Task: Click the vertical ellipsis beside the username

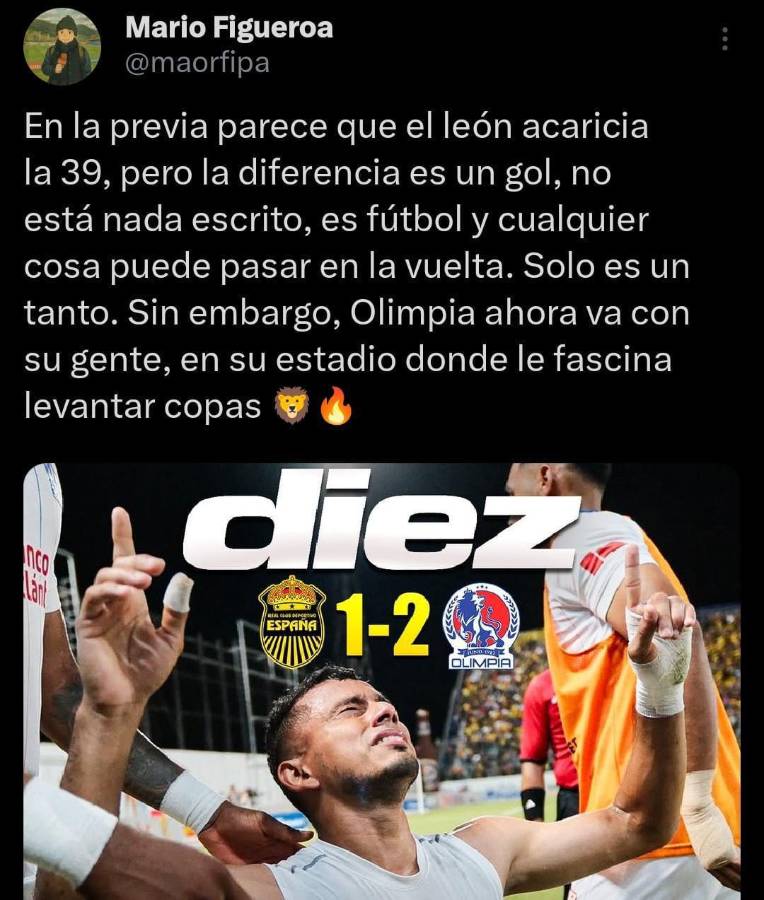Action: tap(723, 36)
